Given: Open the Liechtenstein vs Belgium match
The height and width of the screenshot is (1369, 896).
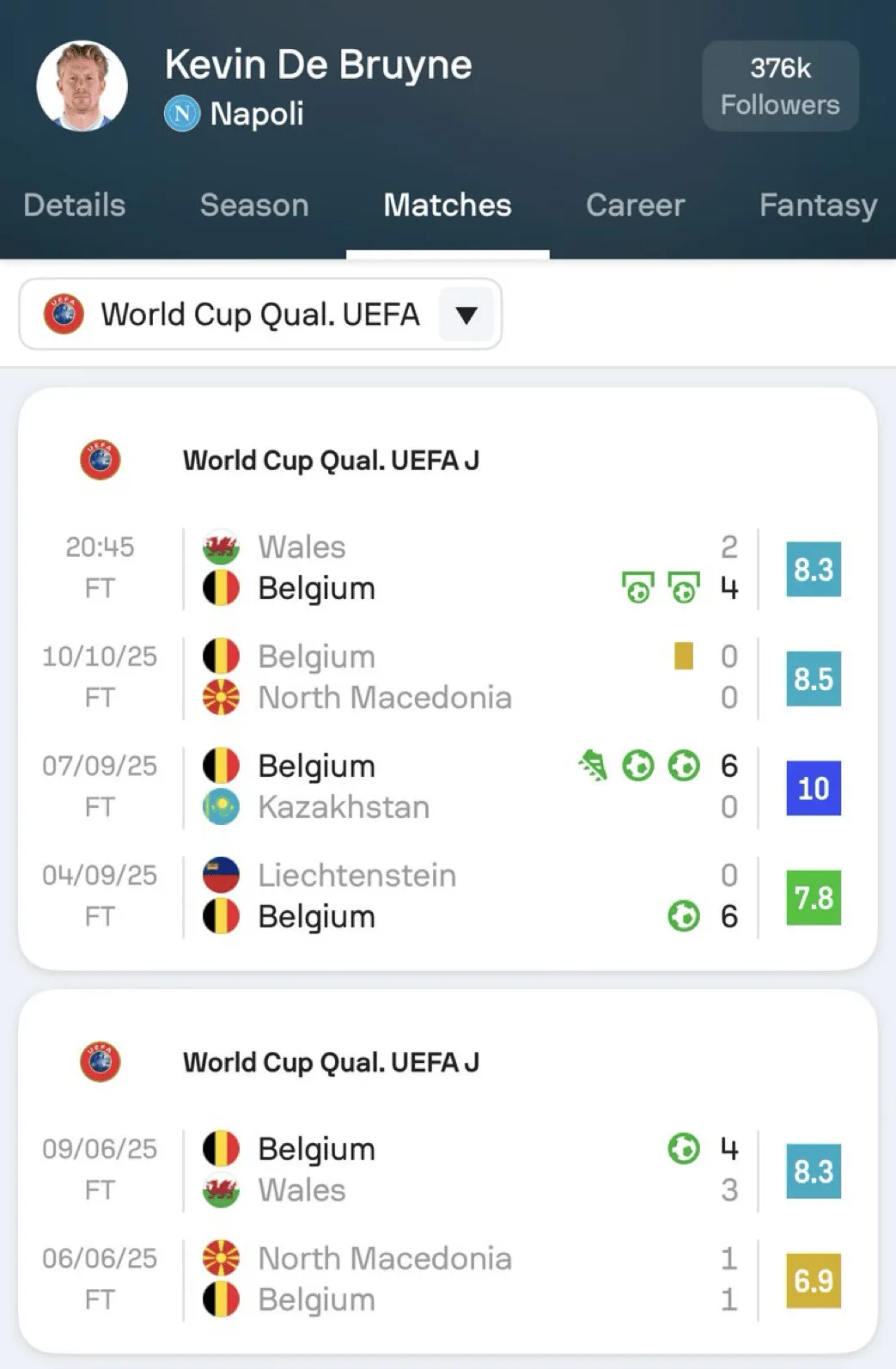Looking at the screenshot, I should (x=447, y=896).
